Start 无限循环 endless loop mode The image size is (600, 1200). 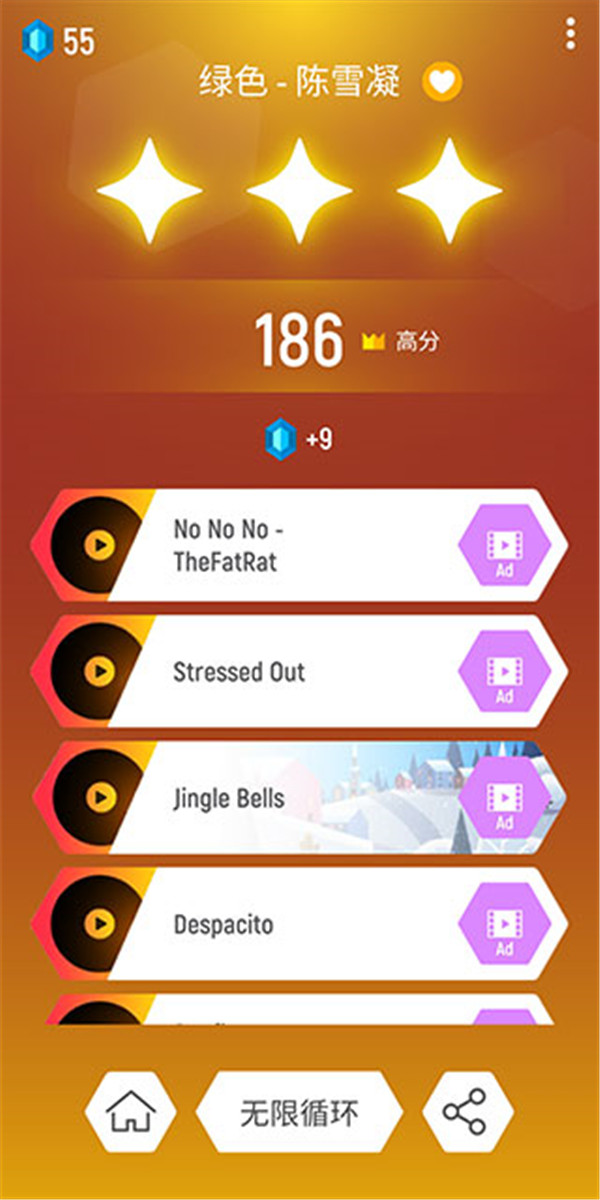(299, 1112)
